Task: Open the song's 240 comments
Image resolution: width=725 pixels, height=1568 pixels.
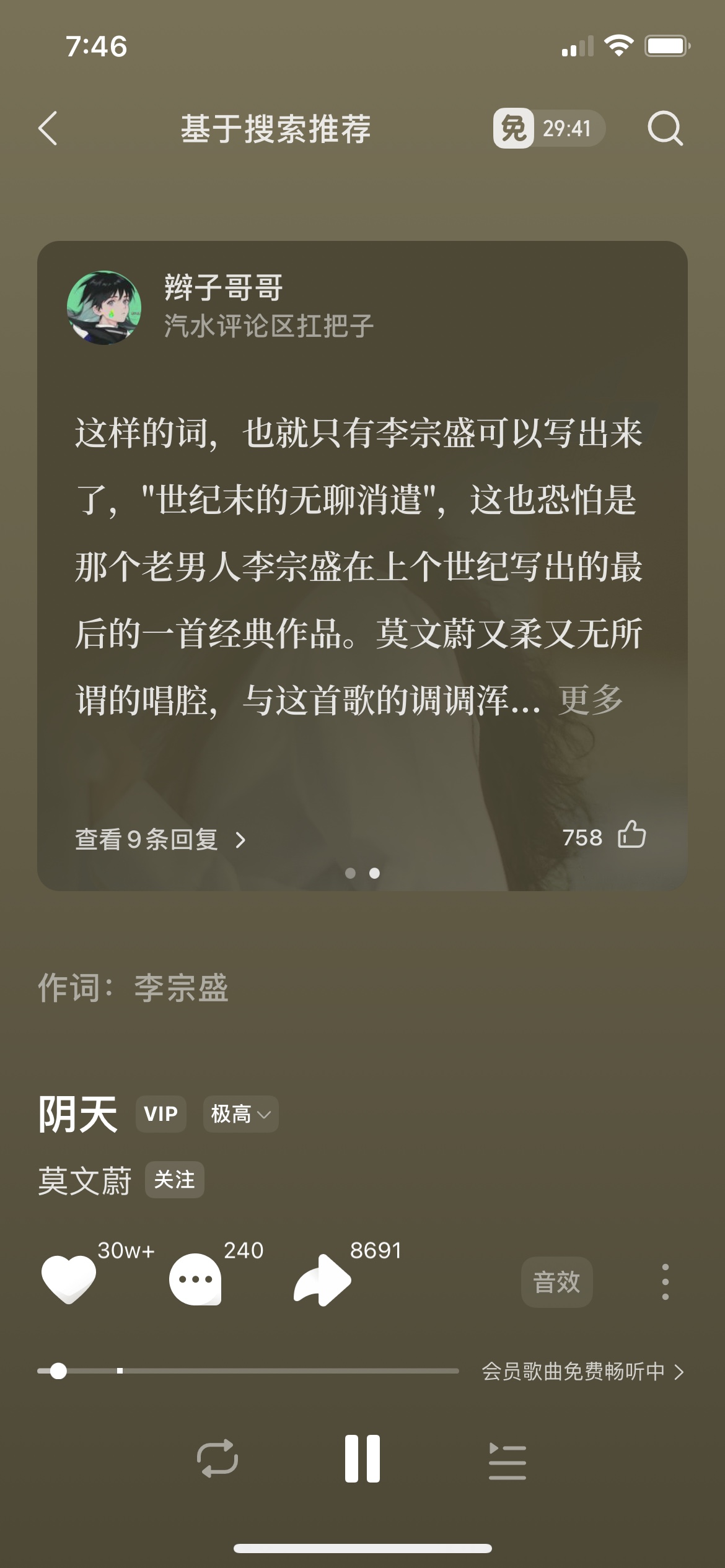Action: click(195, 1279)
